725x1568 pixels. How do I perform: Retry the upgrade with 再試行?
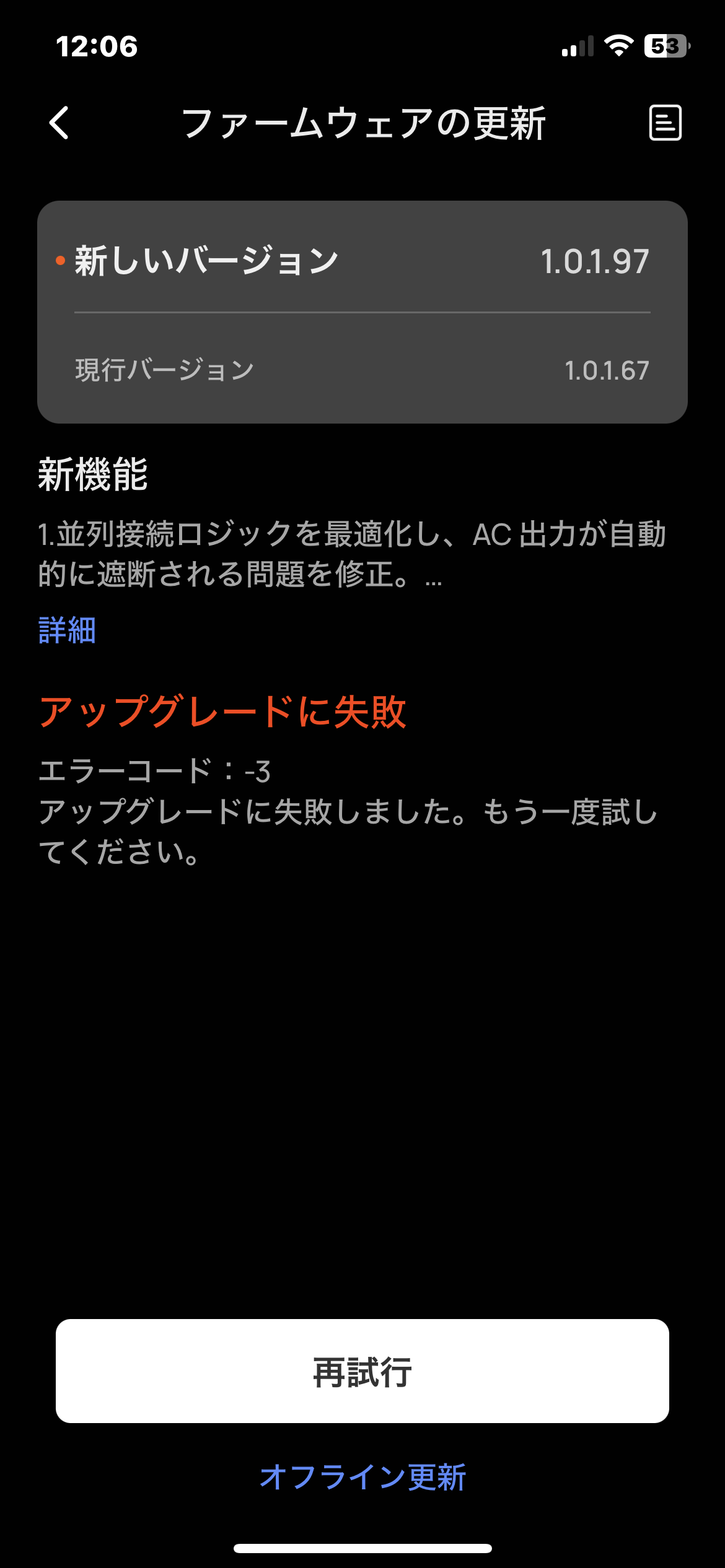point(362,1371)
